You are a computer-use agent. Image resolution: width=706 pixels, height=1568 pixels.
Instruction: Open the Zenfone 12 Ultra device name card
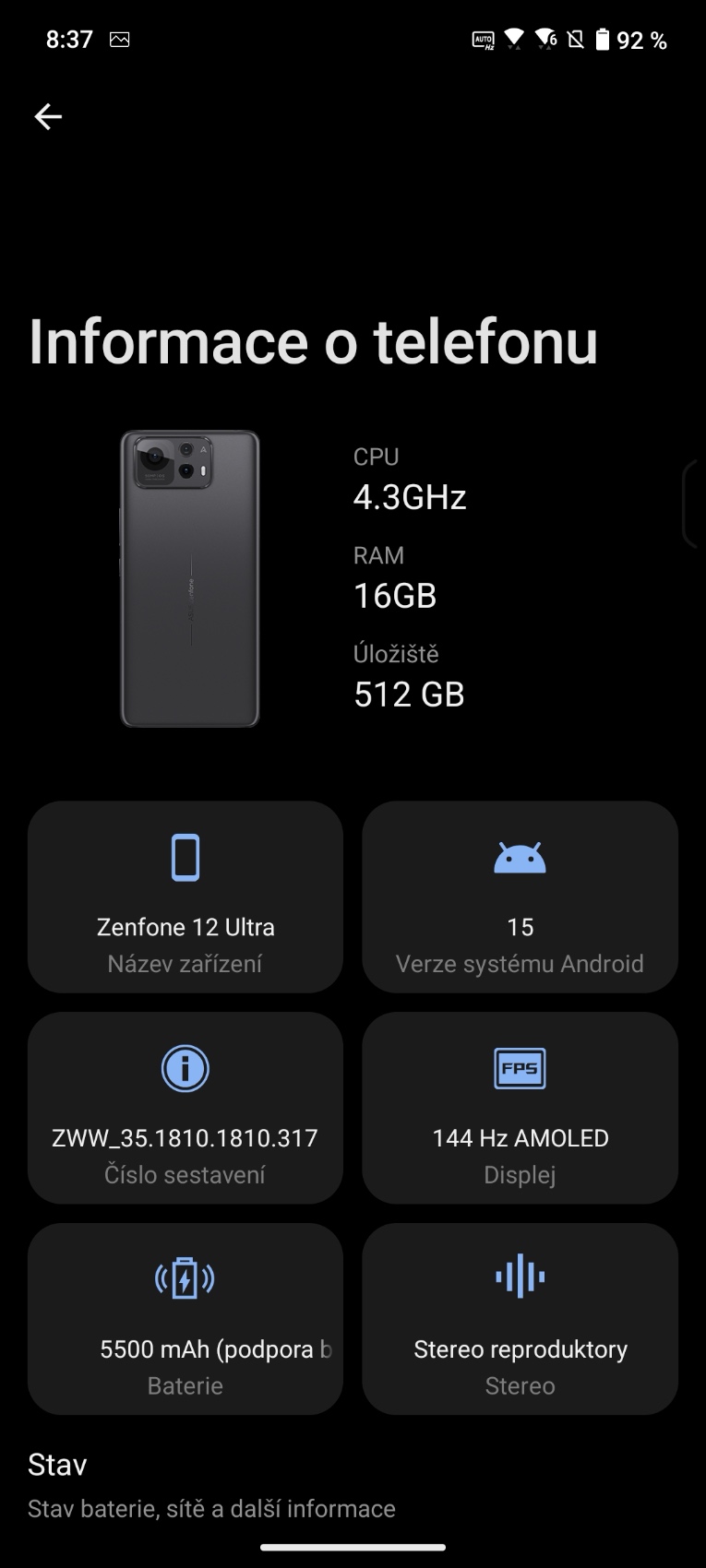(185, 897)
